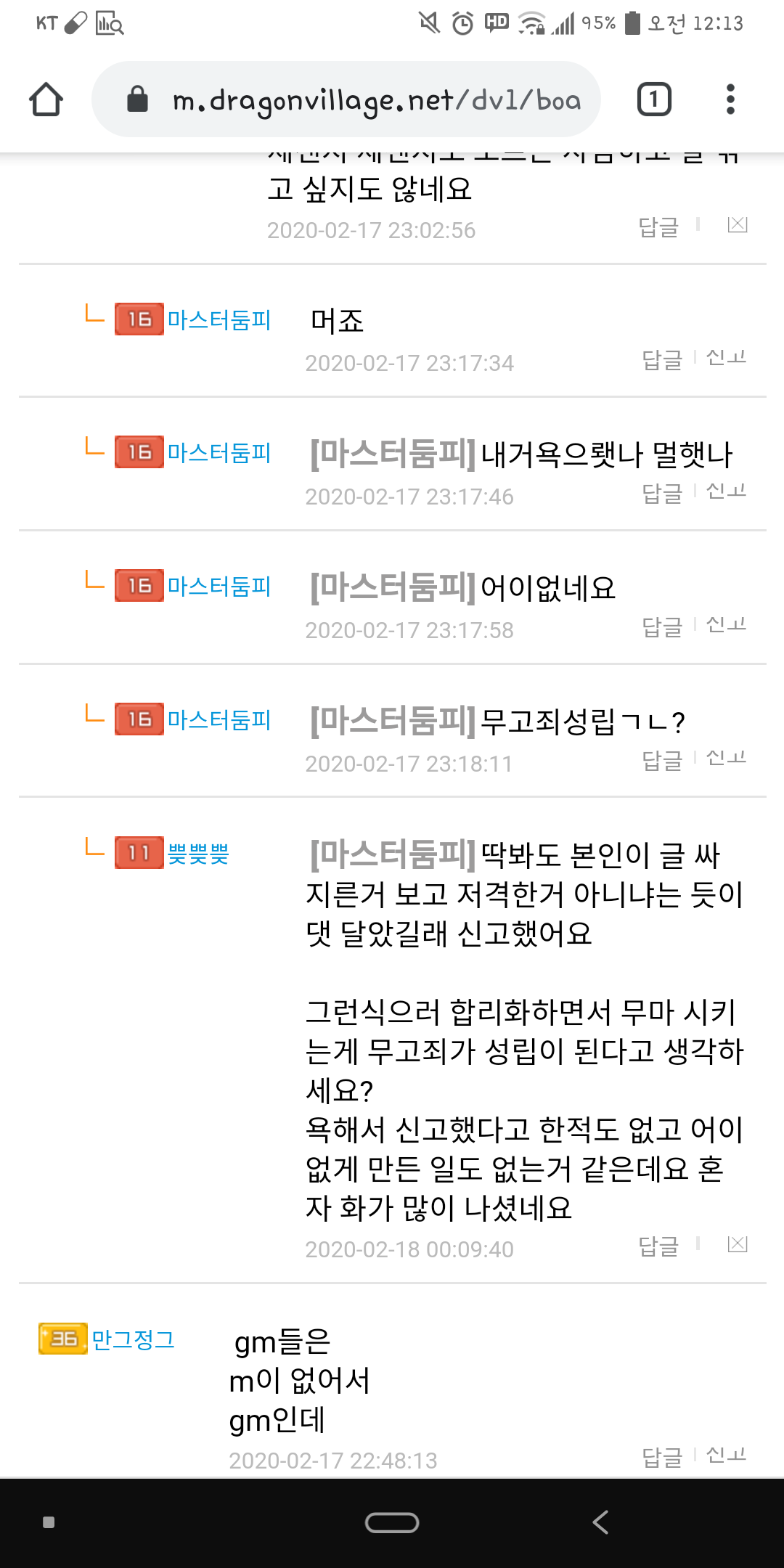Delete the comment posted at 23:02:56
The width and height of the screenshot is (784, 1568).
pyautogui.click(x=738, y=225)
